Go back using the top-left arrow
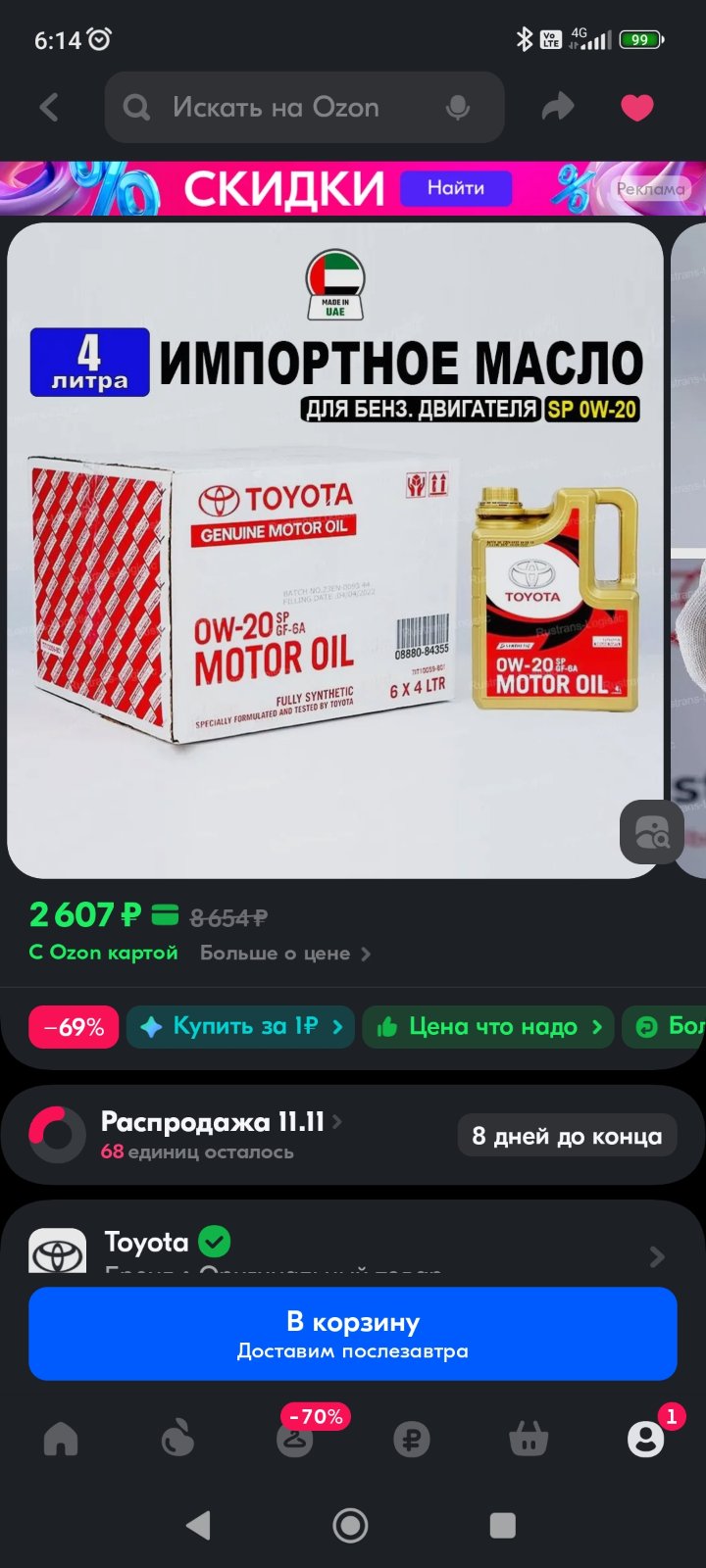This screenshot has height=1568, width=706. (x=49, y=107)
